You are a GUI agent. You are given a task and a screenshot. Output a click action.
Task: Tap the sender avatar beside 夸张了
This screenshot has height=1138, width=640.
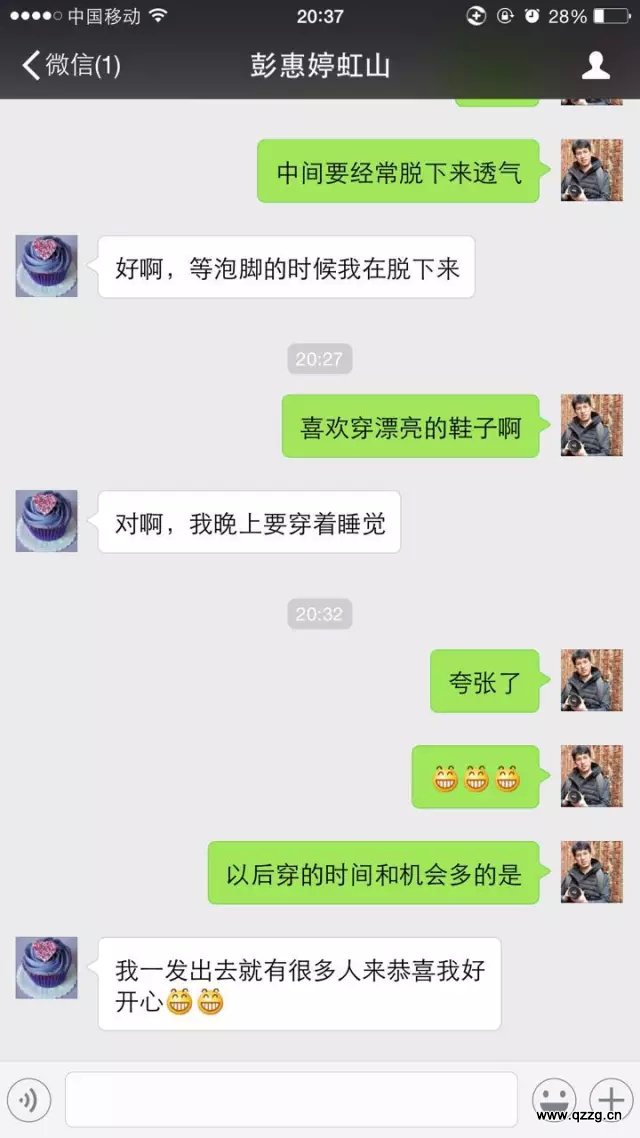[x=591, y=680]
